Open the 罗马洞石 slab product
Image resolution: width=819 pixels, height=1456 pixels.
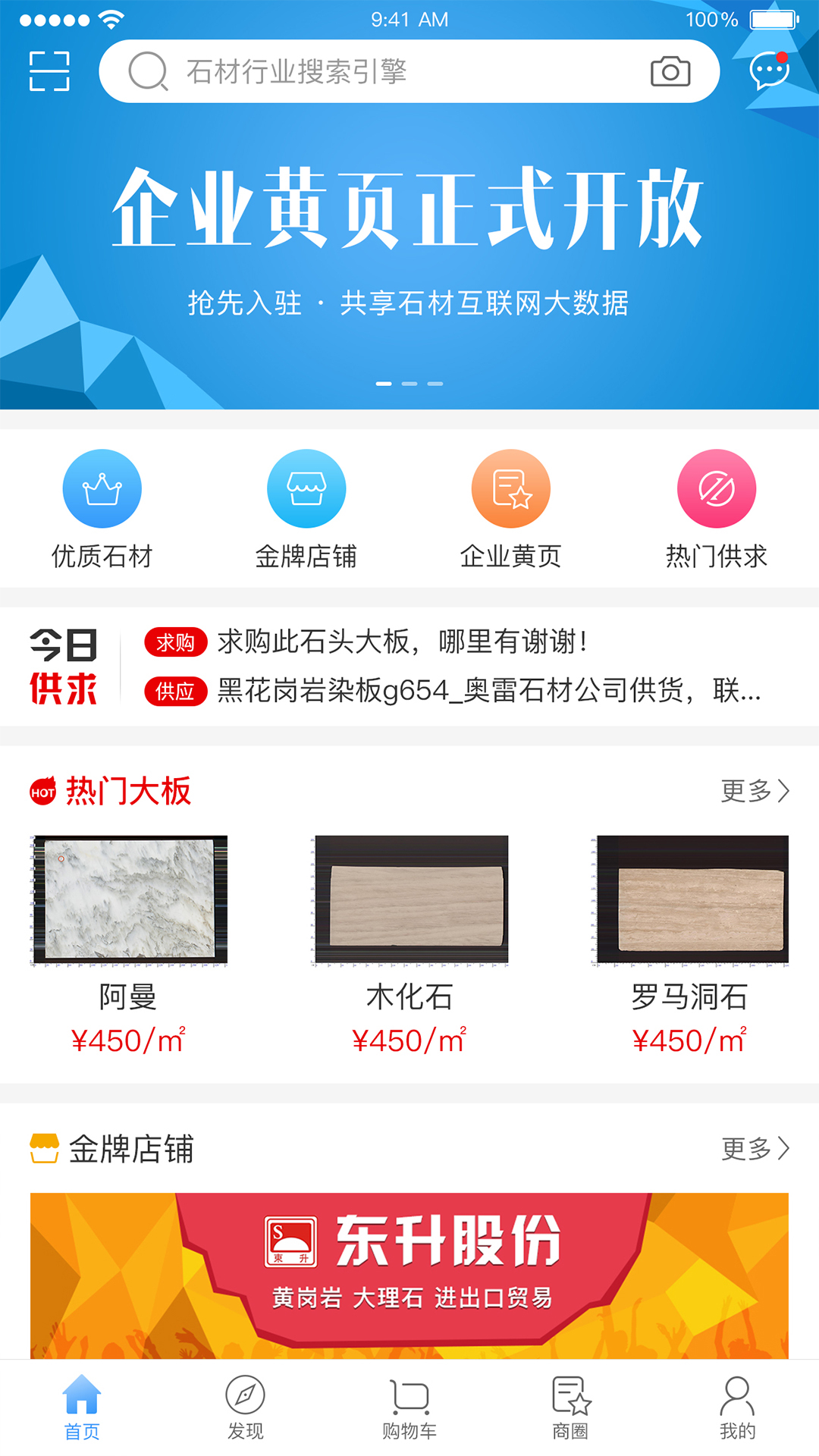690,940
